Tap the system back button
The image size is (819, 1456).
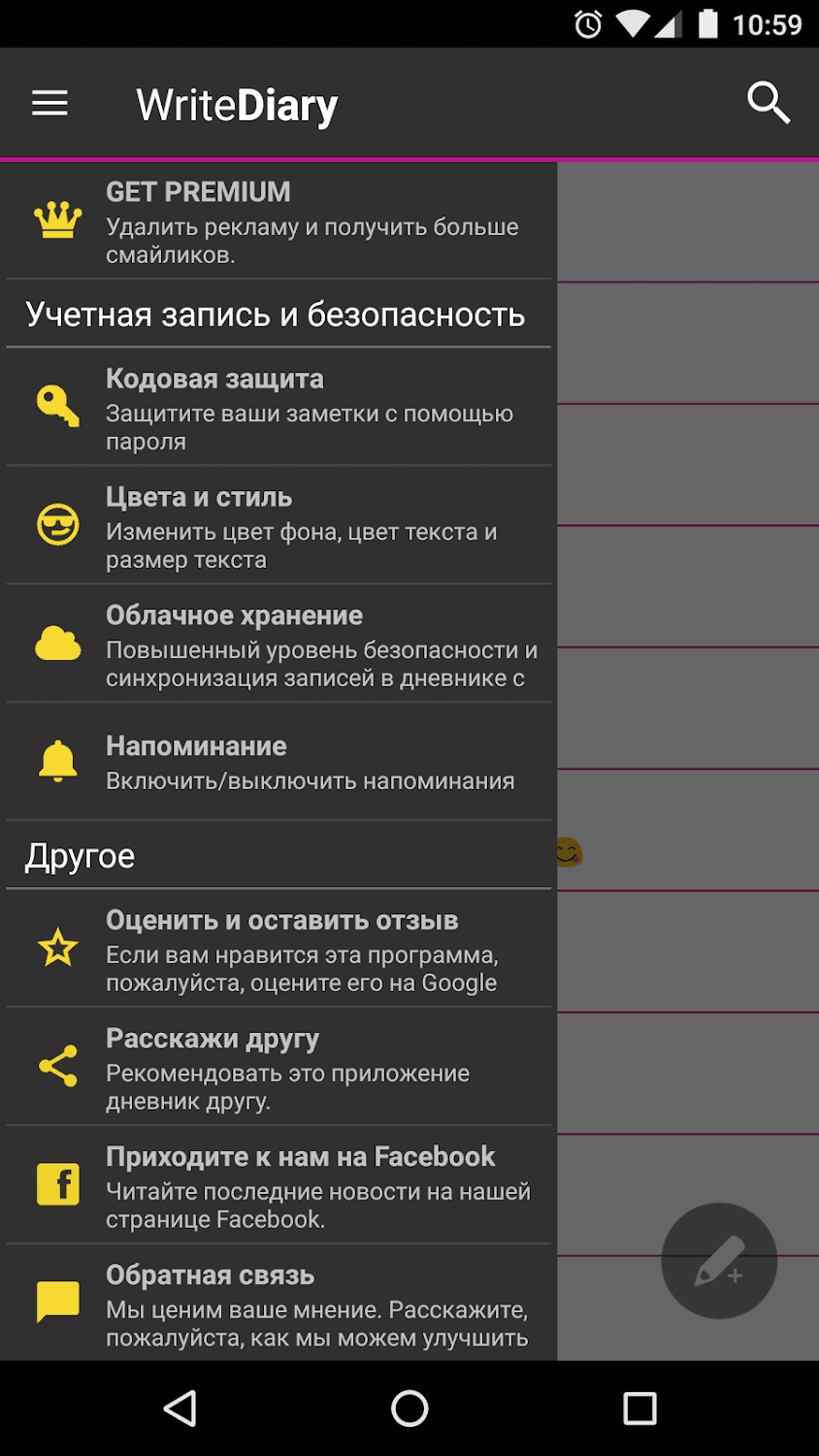click(180, 1408)
